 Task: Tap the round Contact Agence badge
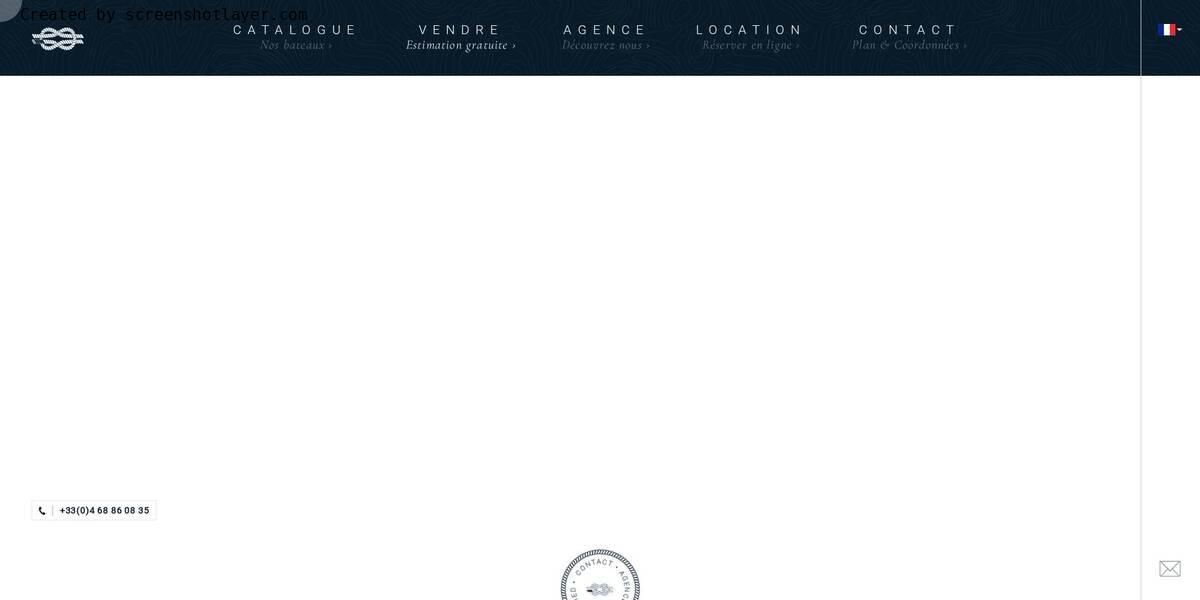coord(600,580)
